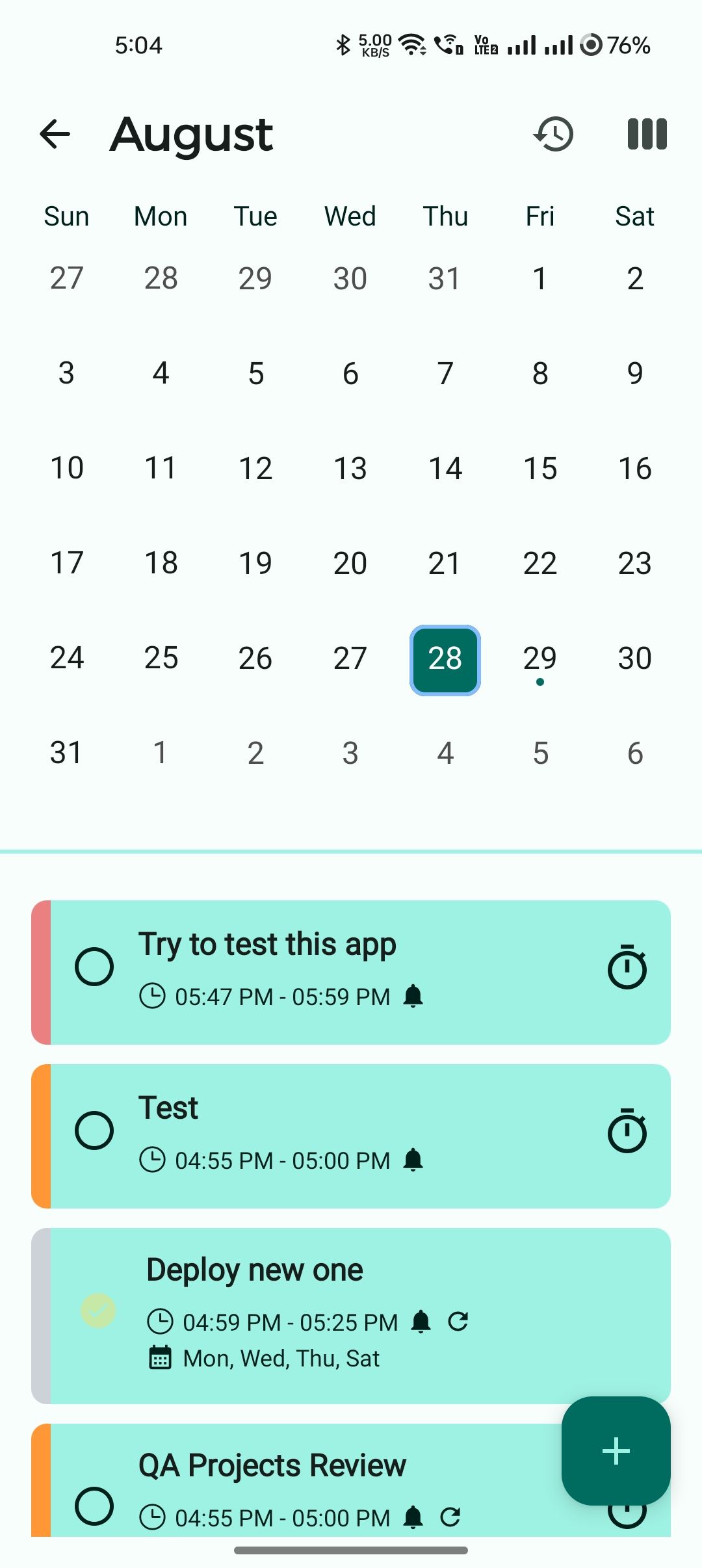Mark the 'Test' task as done
702x1568 pixels.
coord(94,1130)
